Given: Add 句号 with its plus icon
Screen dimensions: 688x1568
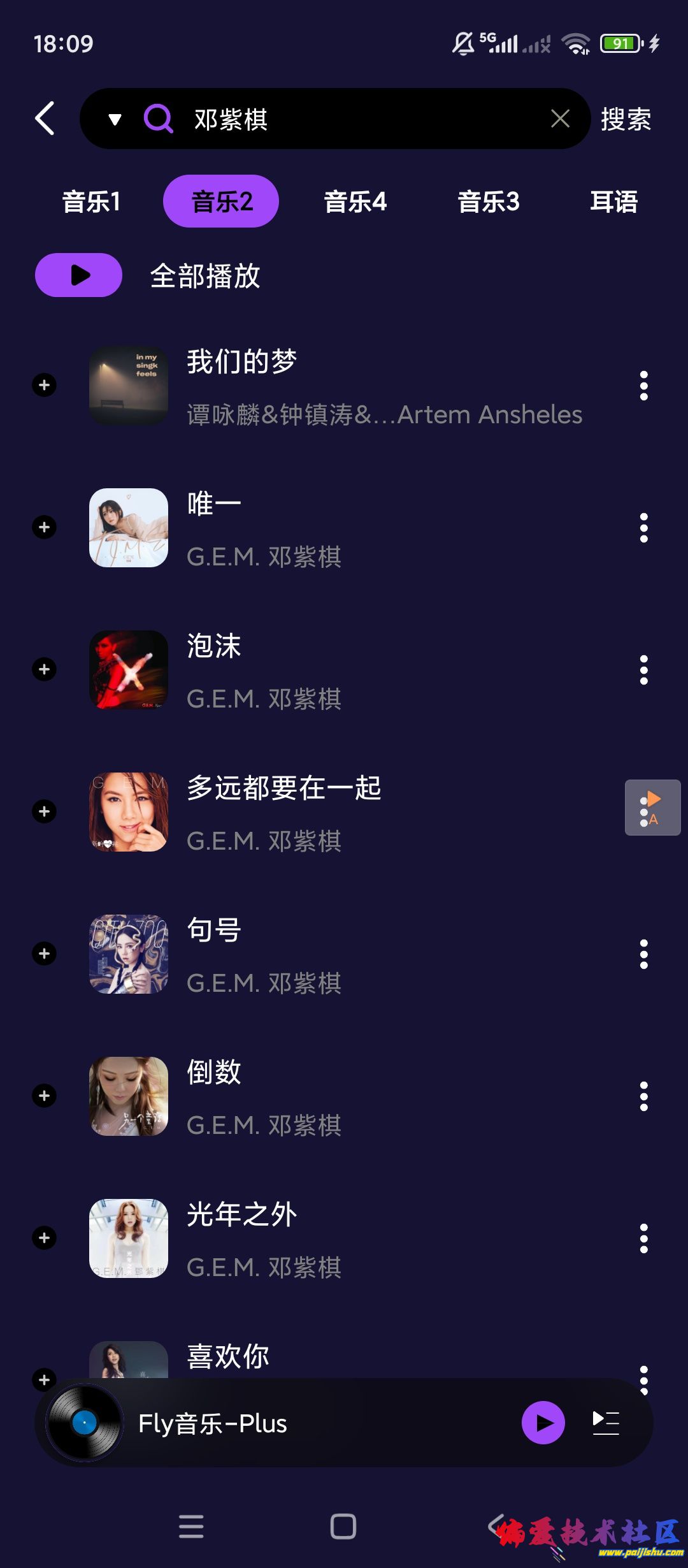Looking at the screenshot, I should 45,954.
